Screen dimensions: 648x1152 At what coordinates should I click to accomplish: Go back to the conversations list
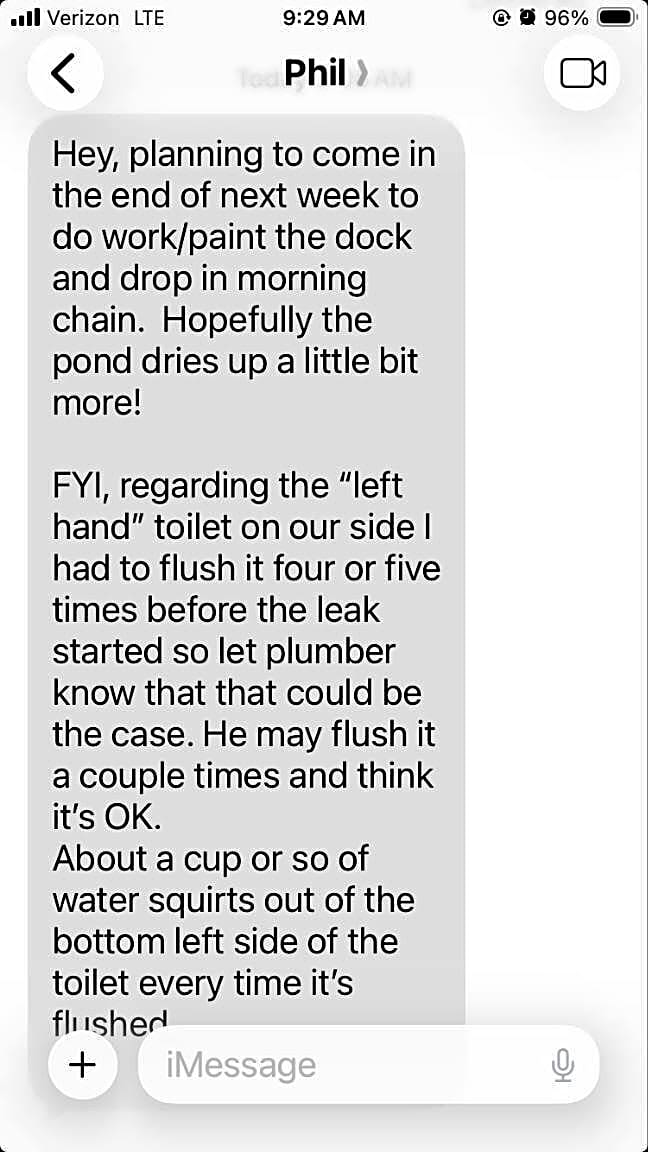64,73
